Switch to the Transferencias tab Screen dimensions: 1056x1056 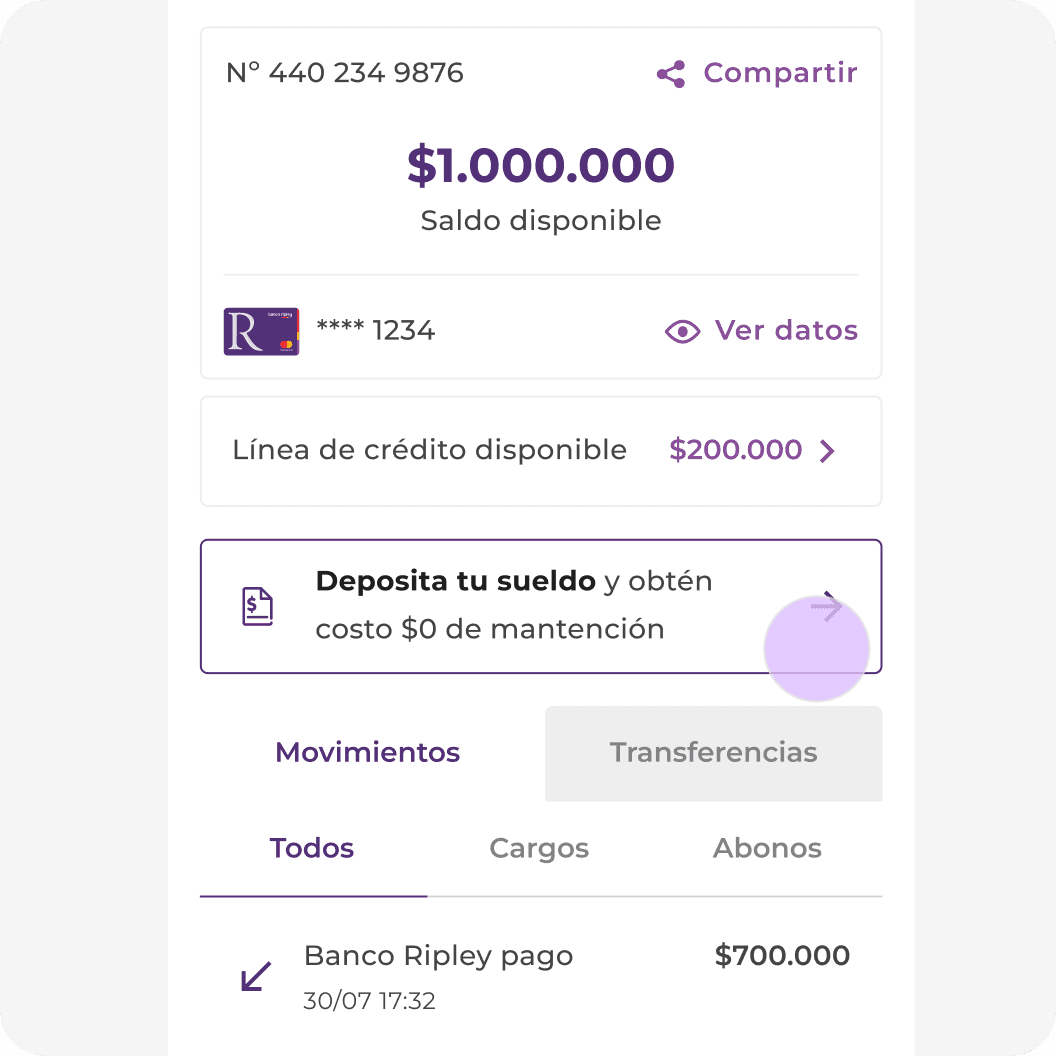pos(713,753)
